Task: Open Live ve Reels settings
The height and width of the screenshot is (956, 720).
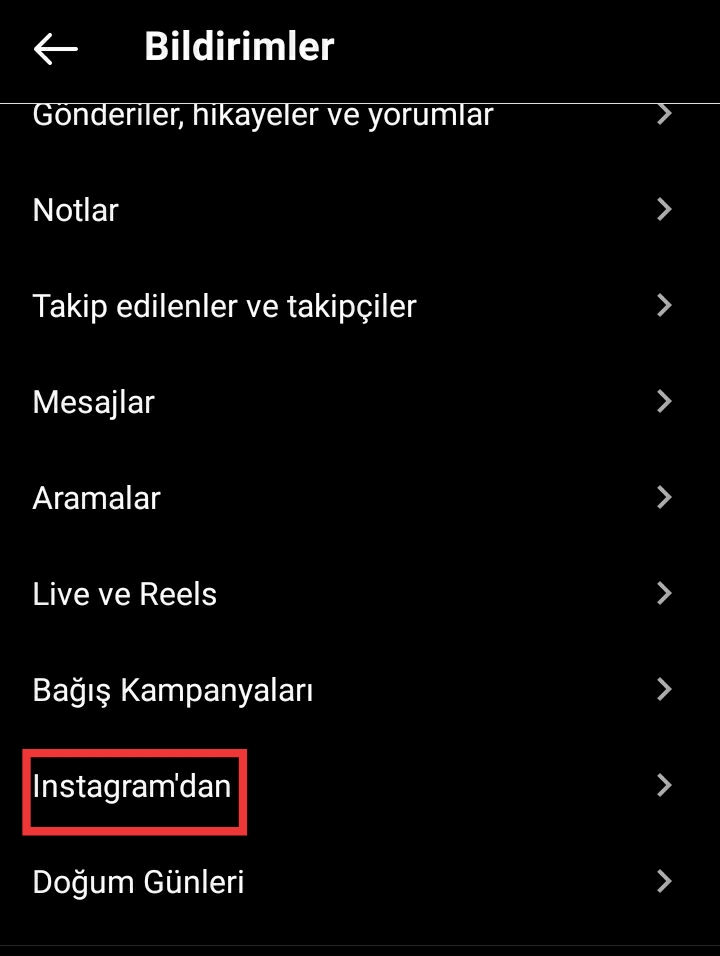Action: (125, 594)
